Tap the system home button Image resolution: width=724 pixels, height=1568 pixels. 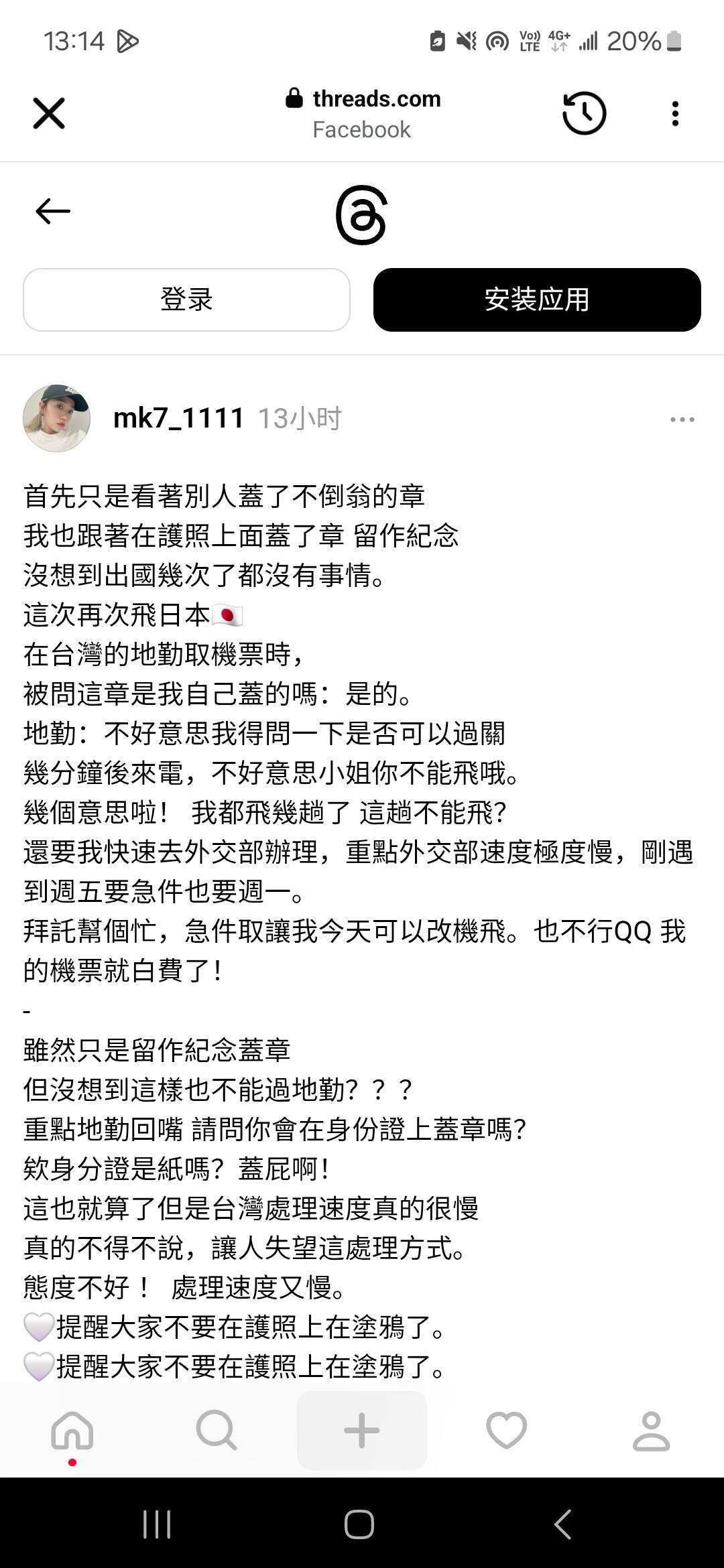coord(359,1524)
